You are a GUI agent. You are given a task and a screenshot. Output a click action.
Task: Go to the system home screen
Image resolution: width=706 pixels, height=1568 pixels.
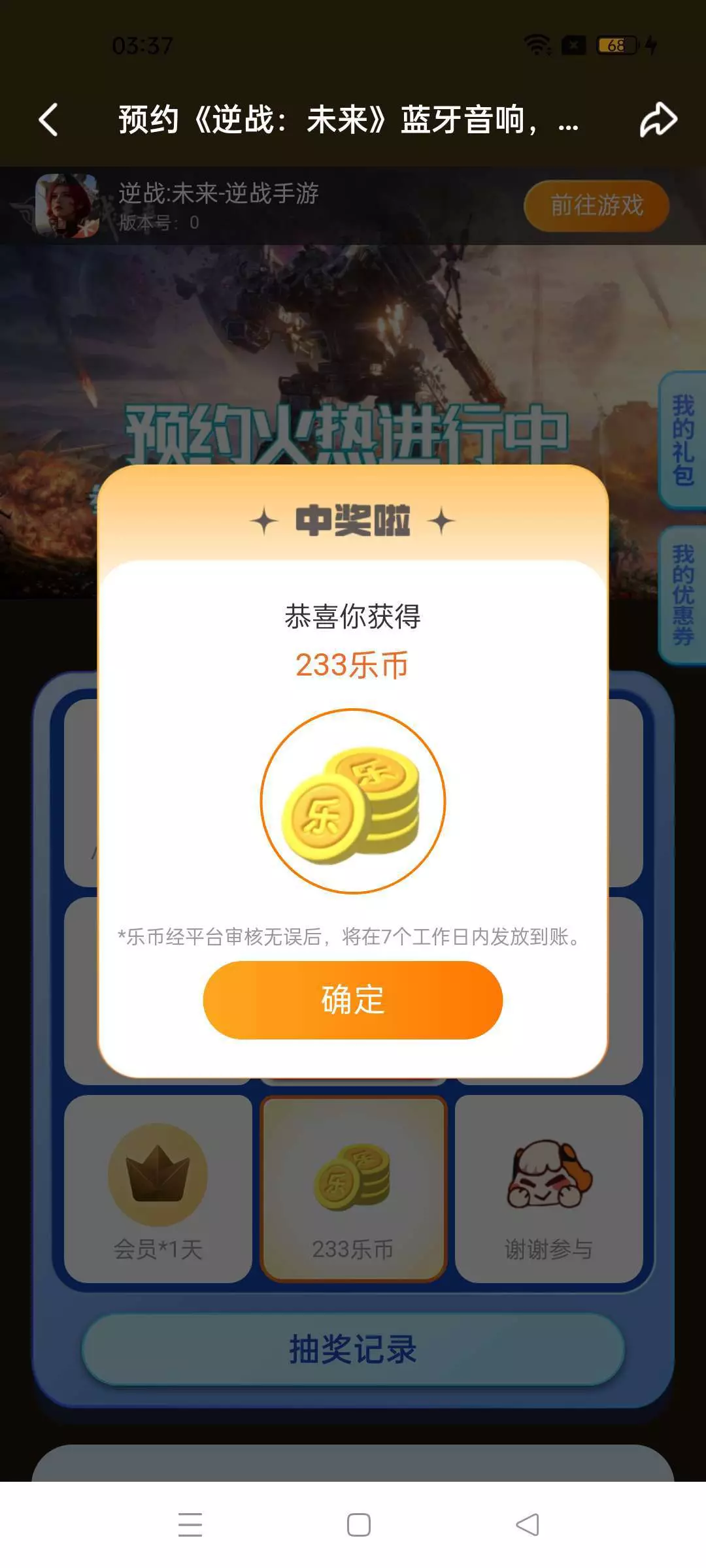coord(358,1524)
